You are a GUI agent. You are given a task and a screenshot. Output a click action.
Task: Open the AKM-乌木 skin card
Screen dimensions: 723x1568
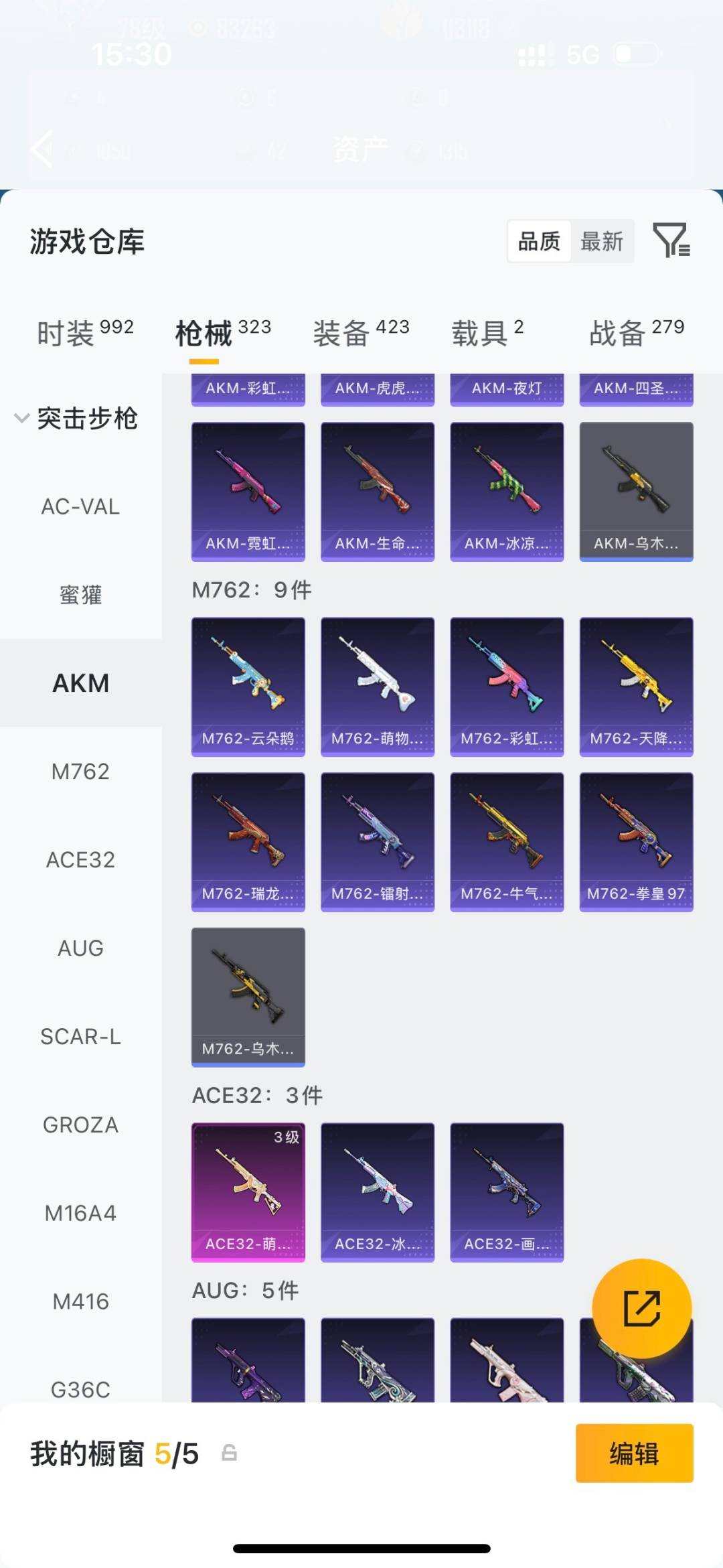636,492
